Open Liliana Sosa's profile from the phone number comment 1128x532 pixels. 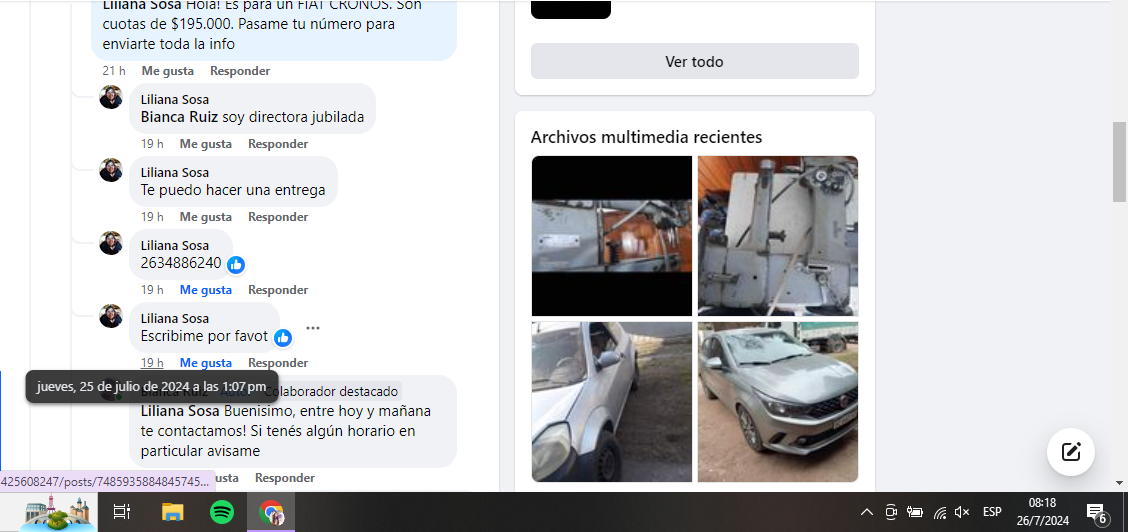[x=175, y=245]
